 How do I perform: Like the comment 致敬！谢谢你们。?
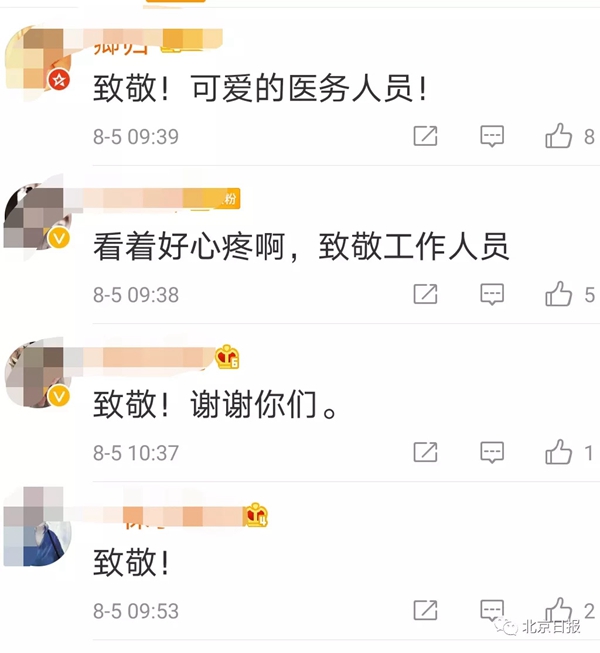[558, 453]
